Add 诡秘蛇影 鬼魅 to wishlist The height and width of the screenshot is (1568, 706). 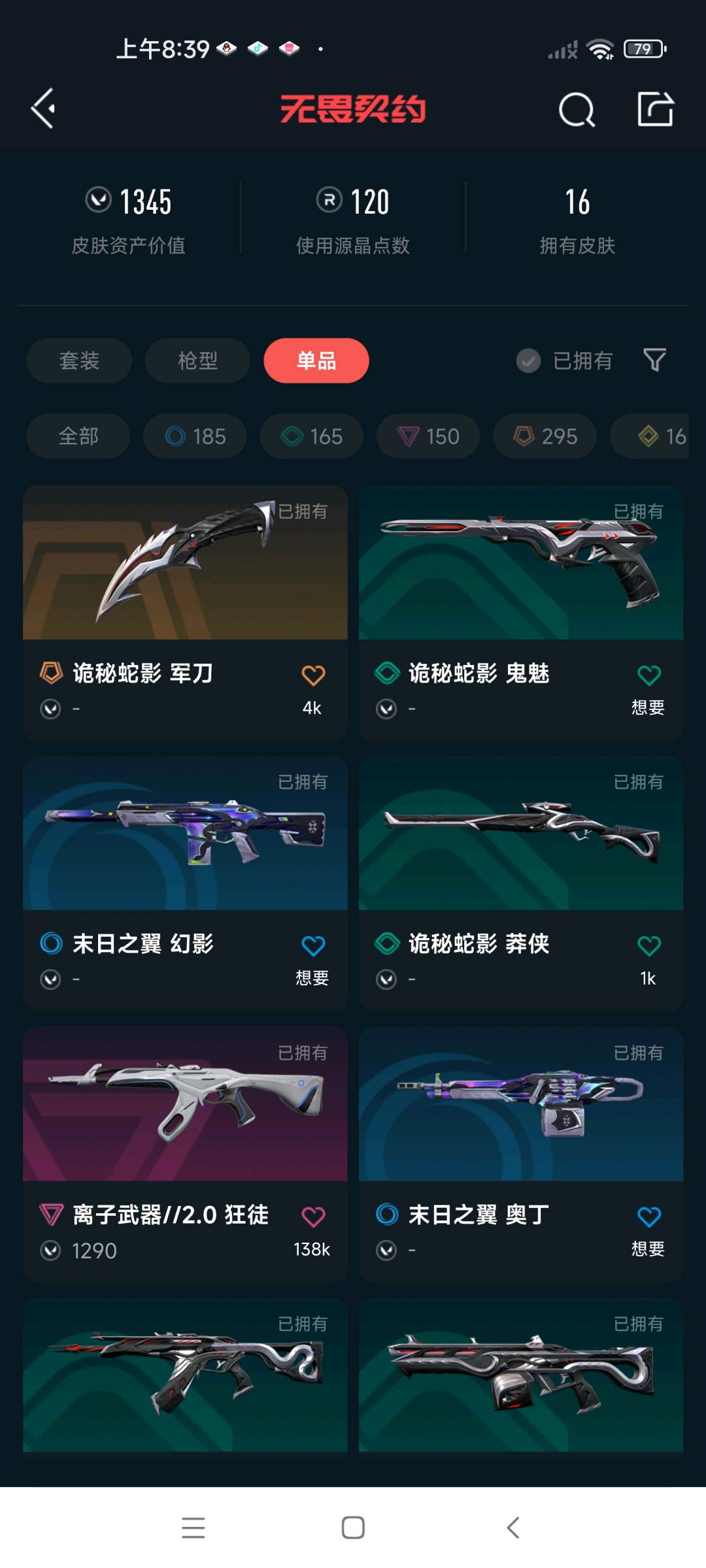648,676
